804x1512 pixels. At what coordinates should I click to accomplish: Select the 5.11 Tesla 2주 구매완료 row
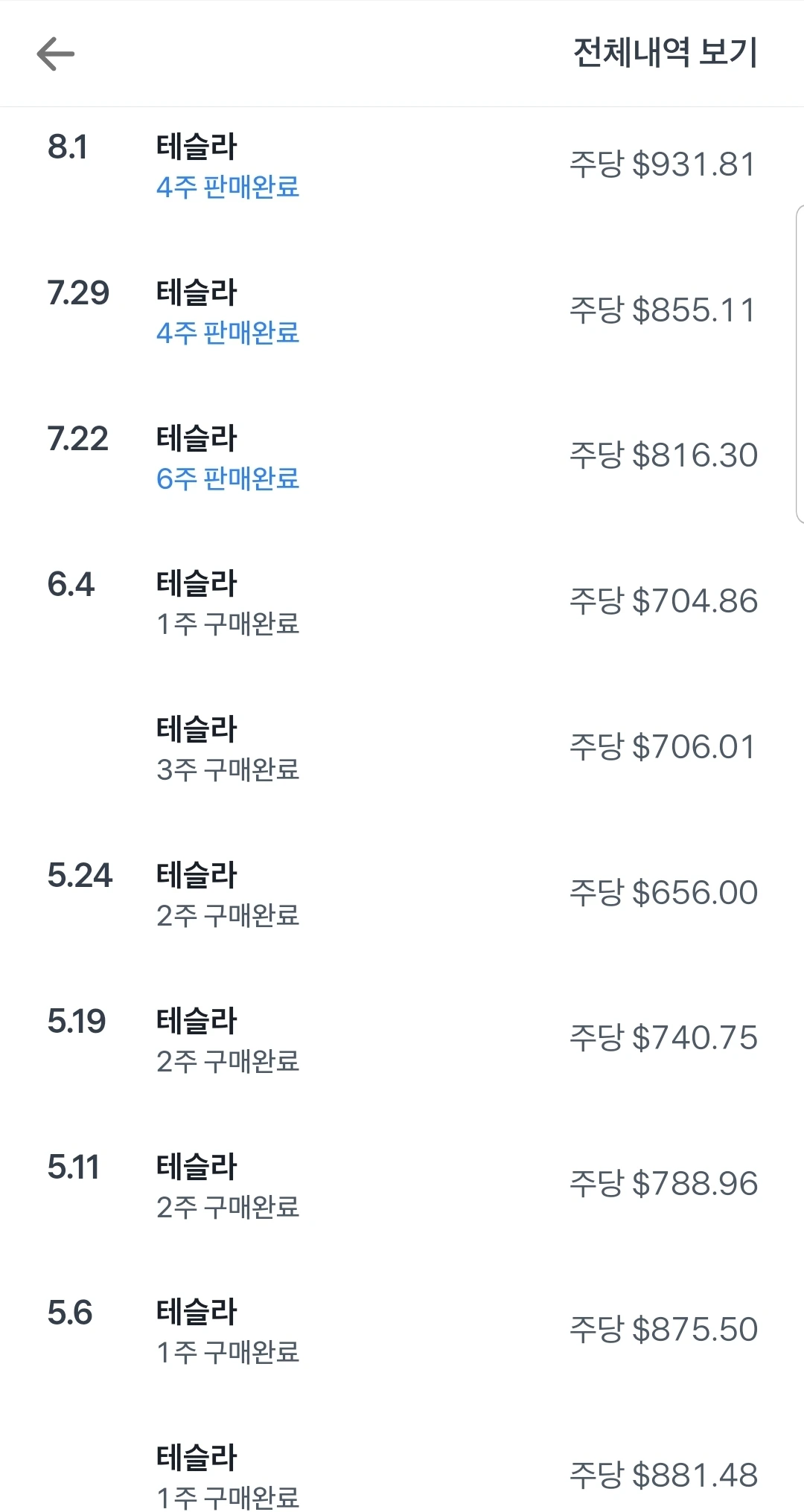coord(402,1185)
